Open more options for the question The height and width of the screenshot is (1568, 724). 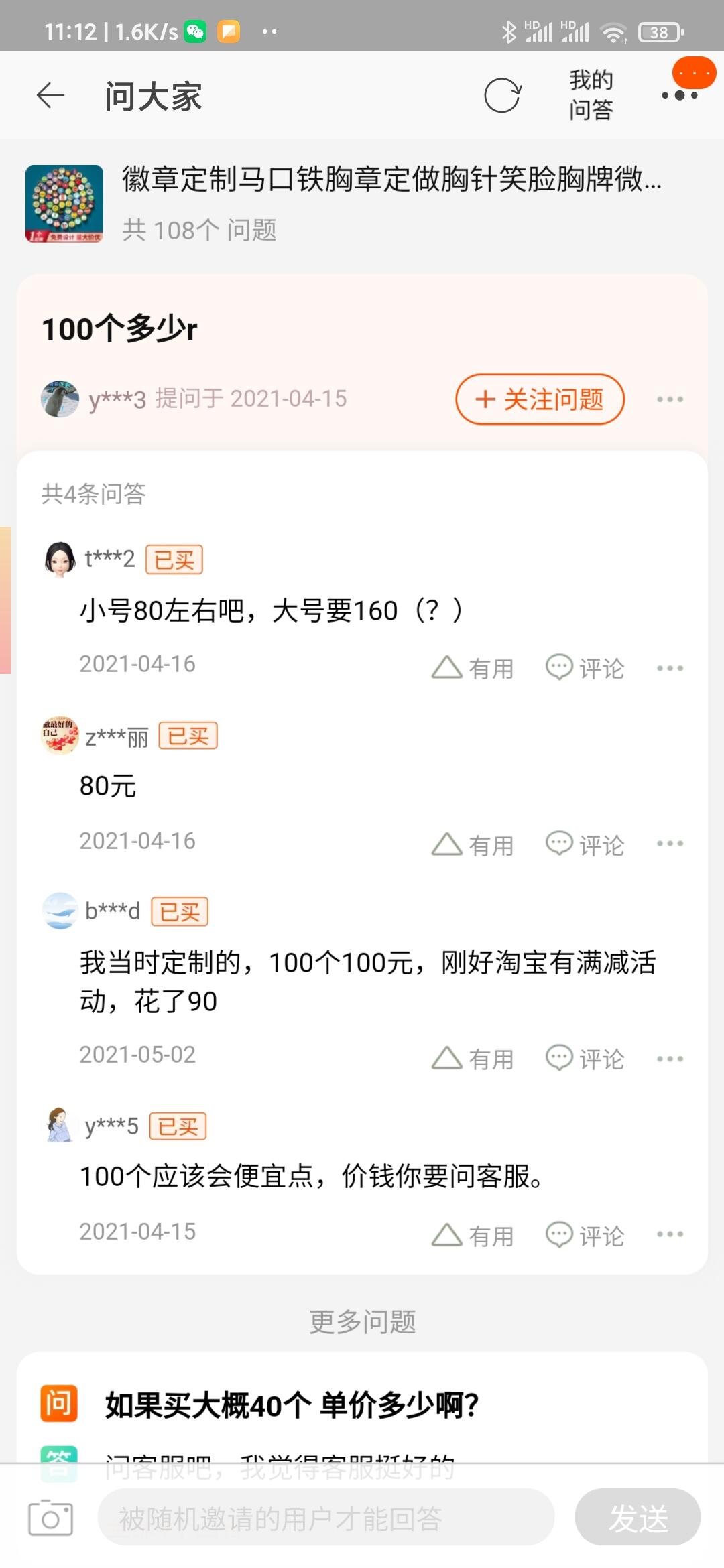pos(670,399)
